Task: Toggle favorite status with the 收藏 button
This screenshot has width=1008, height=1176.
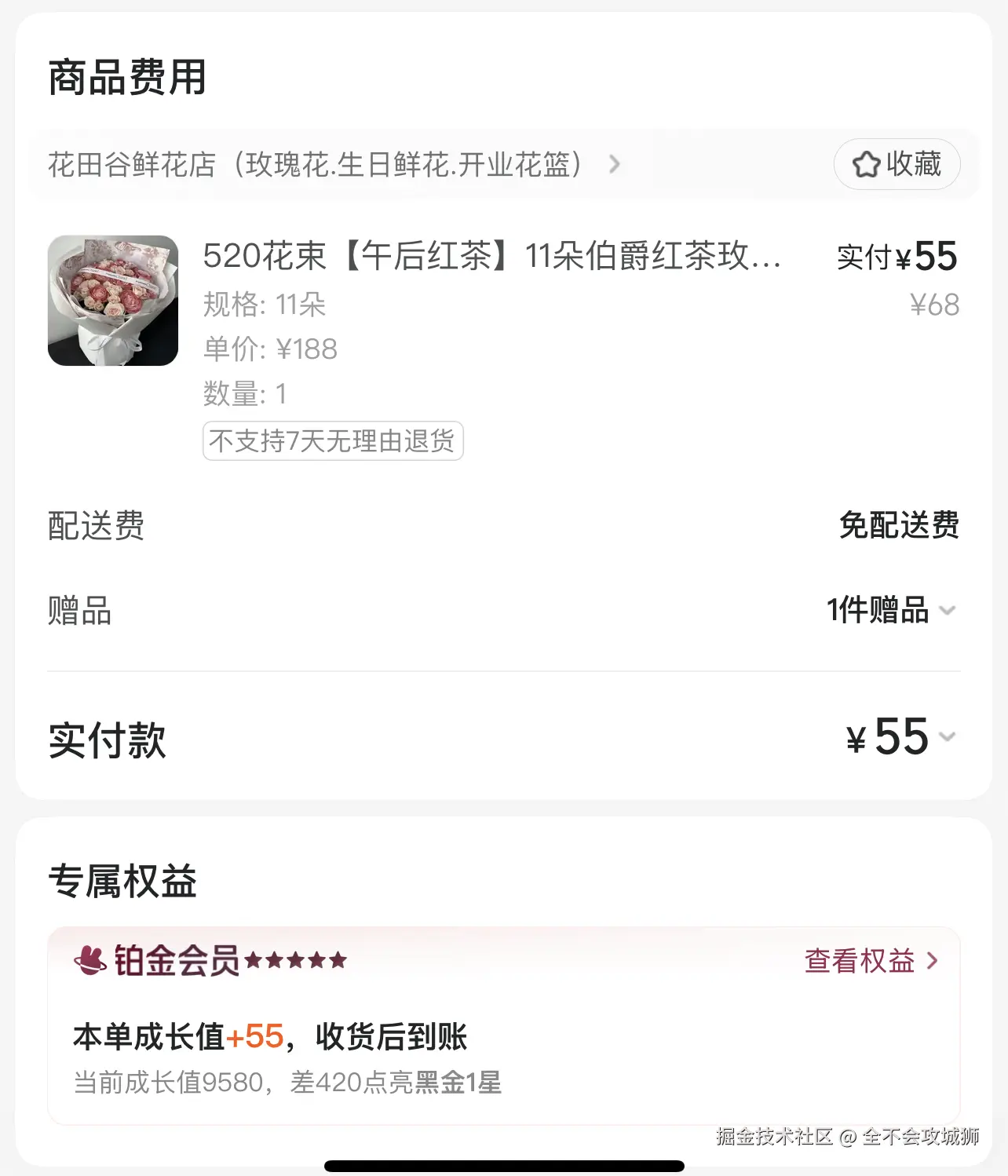Action: (897, 165)
